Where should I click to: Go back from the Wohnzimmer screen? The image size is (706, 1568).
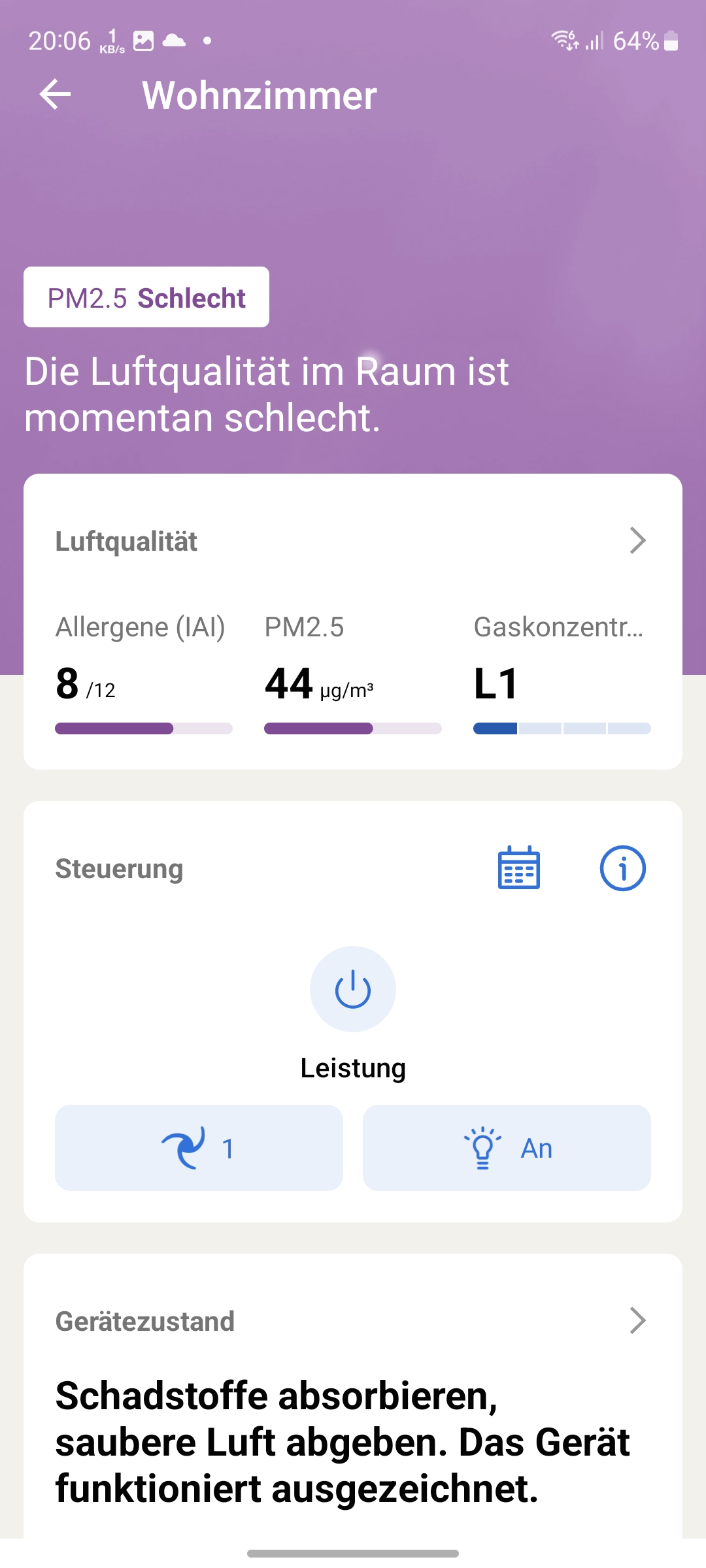[x=55, y=95]
